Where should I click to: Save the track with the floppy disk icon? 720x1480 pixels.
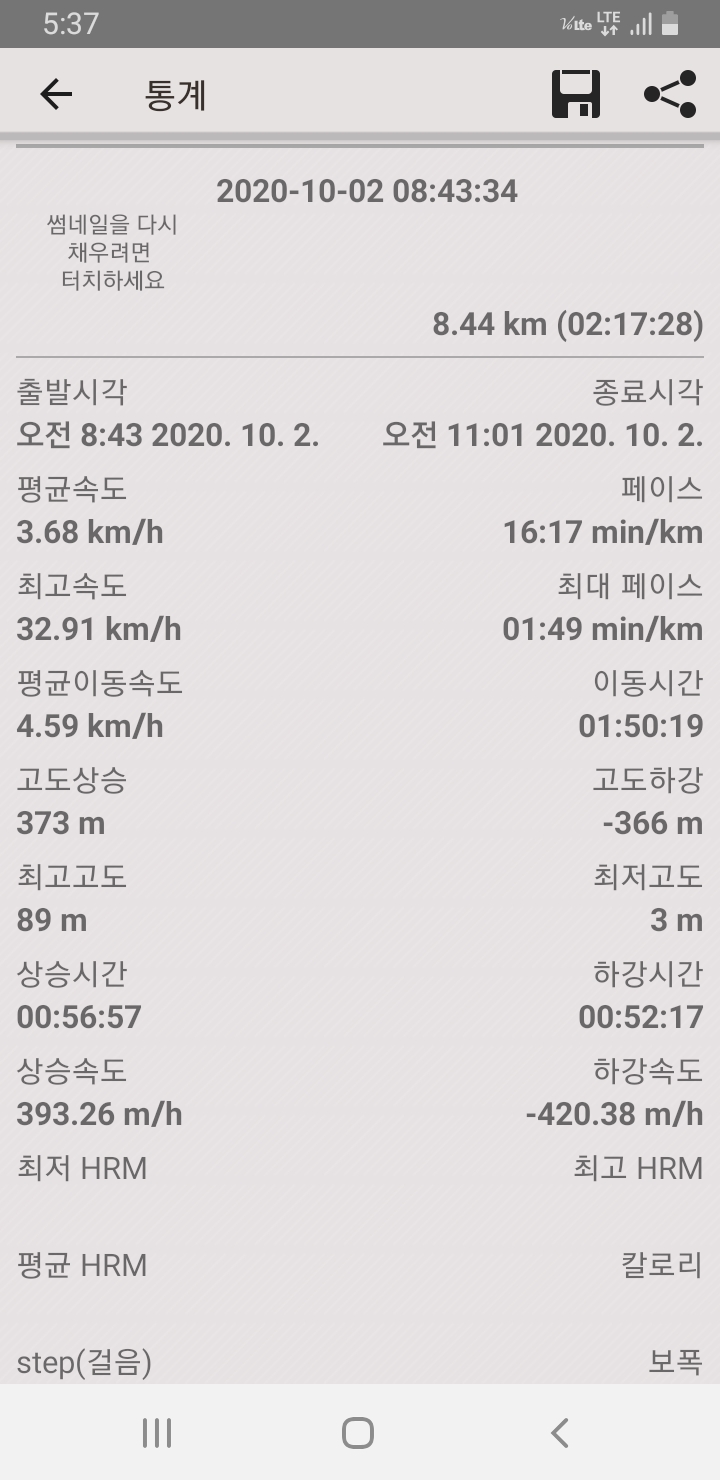[576, 95]
